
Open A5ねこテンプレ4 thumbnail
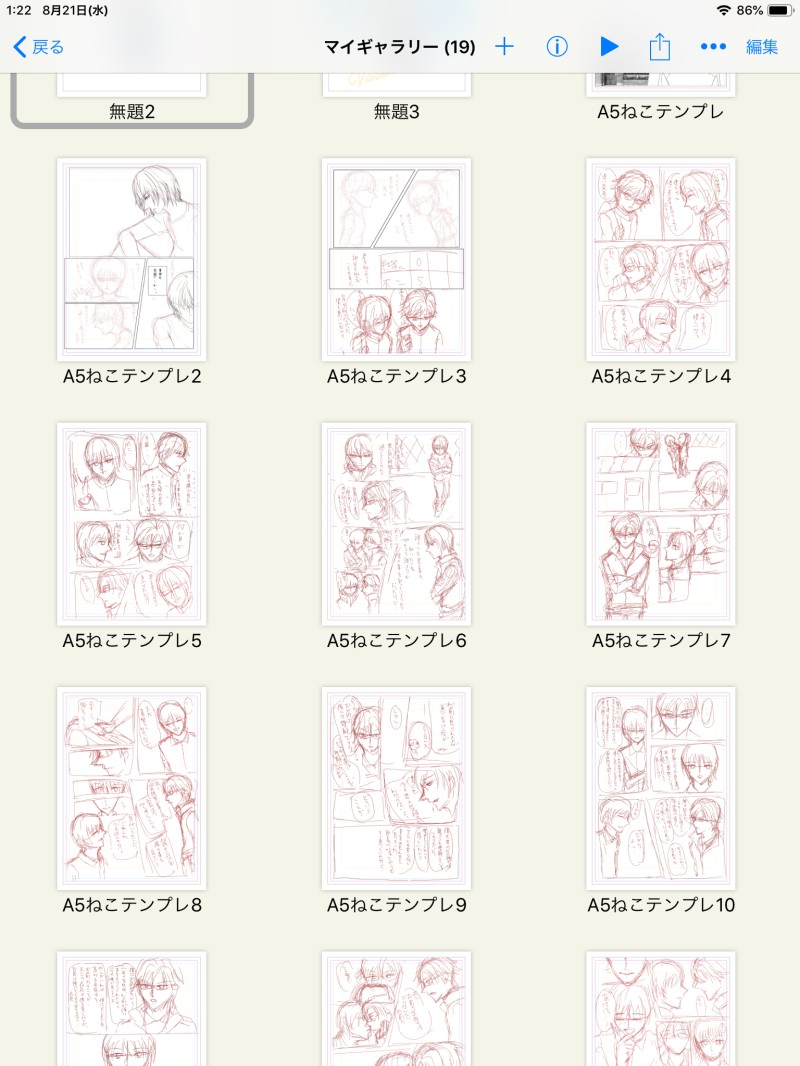click(661, 259)
